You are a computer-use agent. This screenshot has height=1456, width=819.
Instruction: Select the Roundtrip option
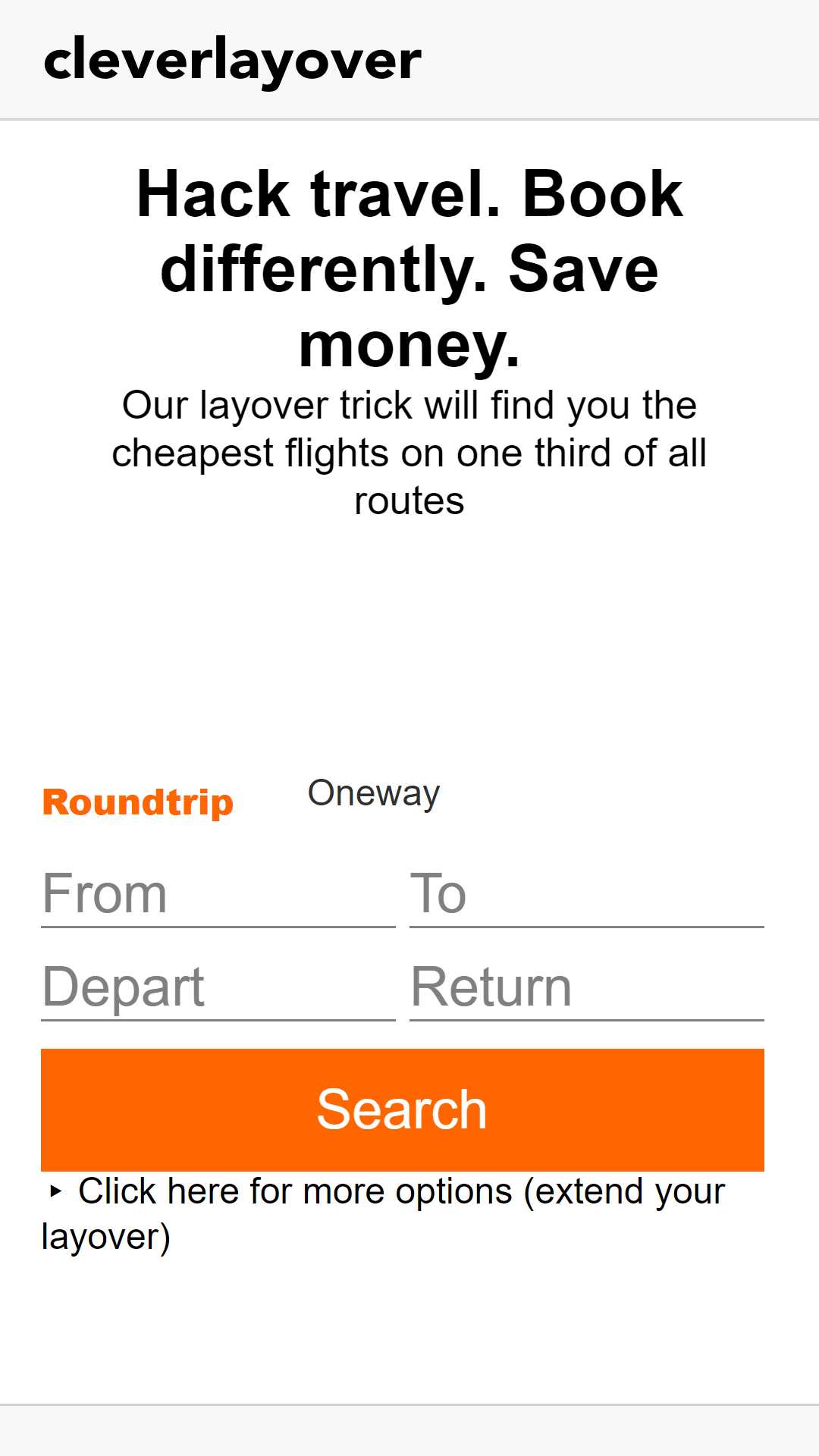pyautogui.click(x=138, y=802)
